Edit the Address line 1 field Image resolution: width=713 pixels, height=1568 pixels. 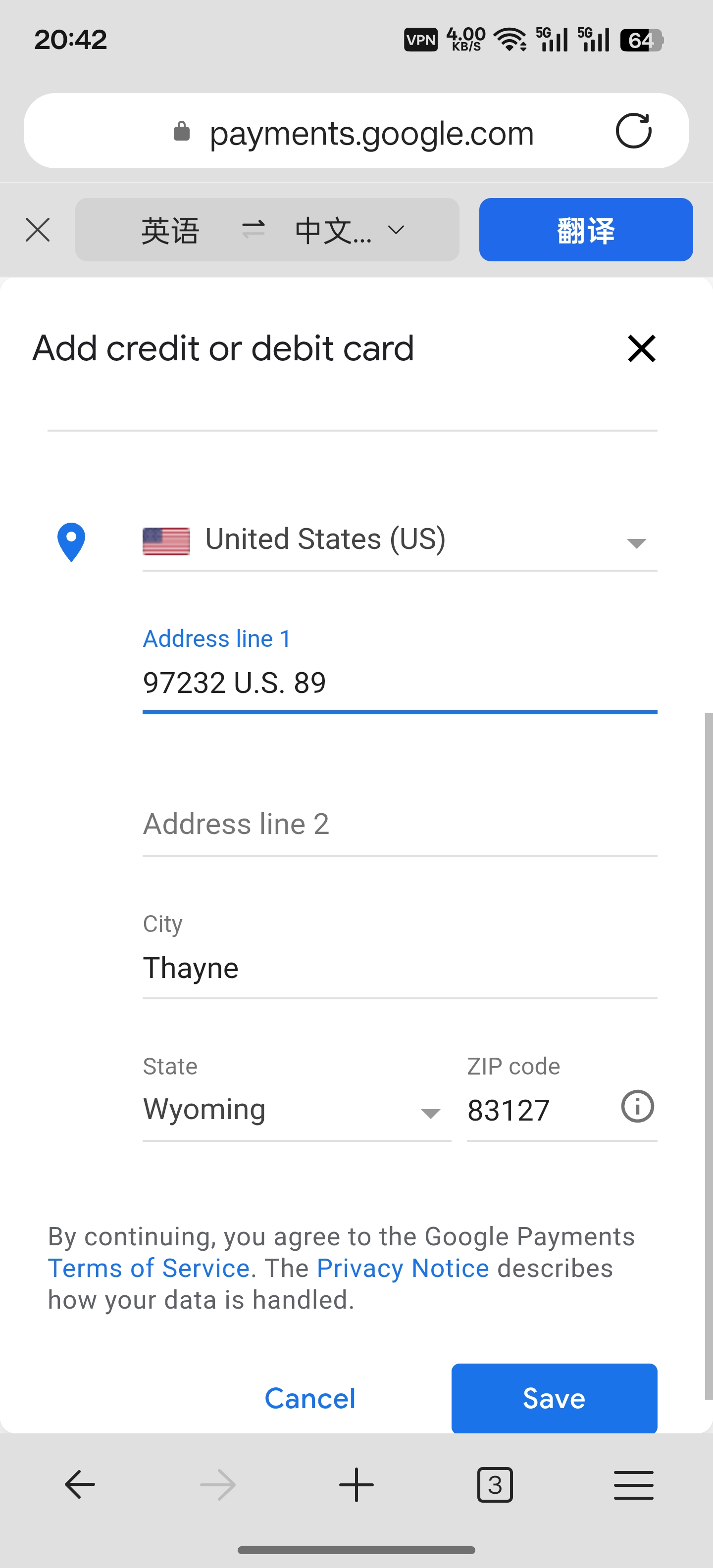click(400, 683)
